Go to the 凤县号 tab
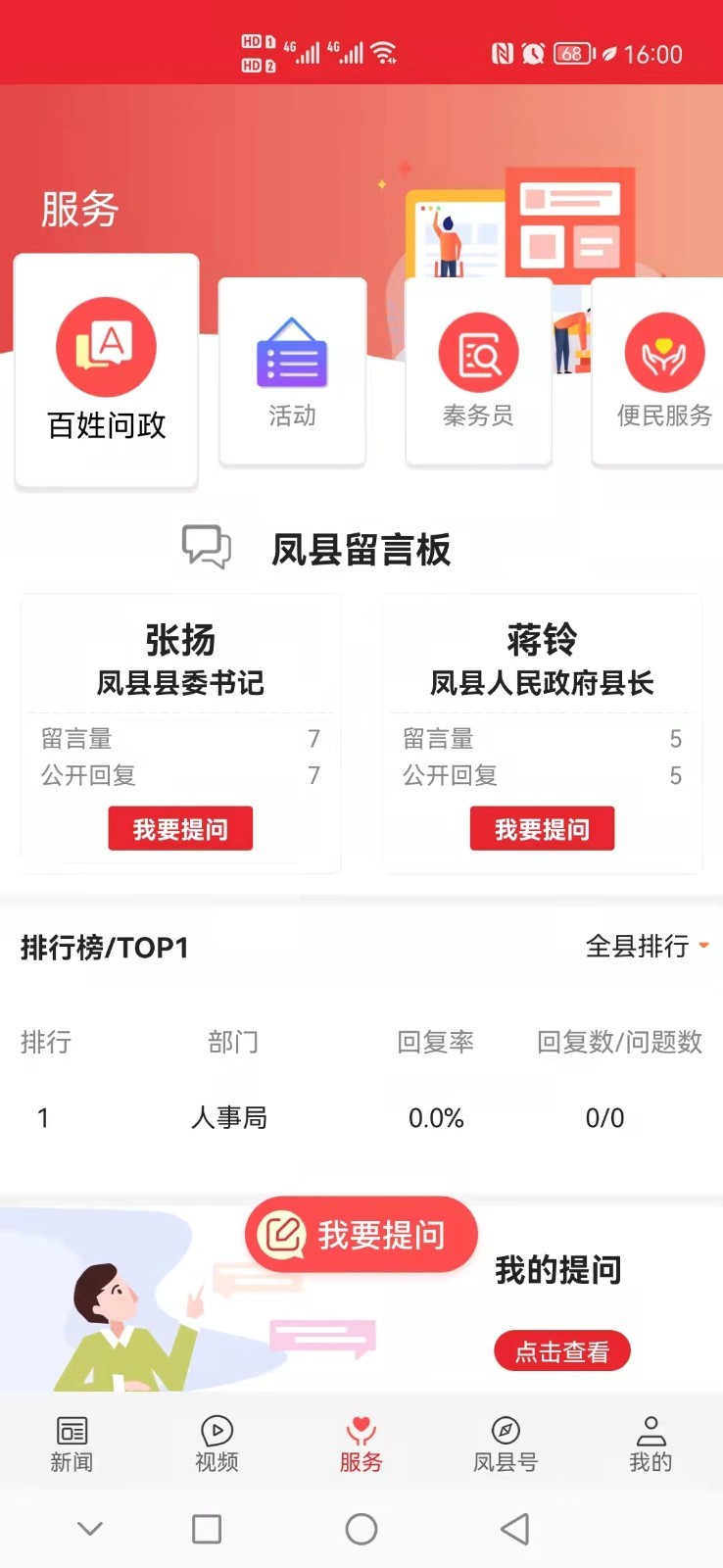Screen dimensions: 723x1568 pos(506,1445)
